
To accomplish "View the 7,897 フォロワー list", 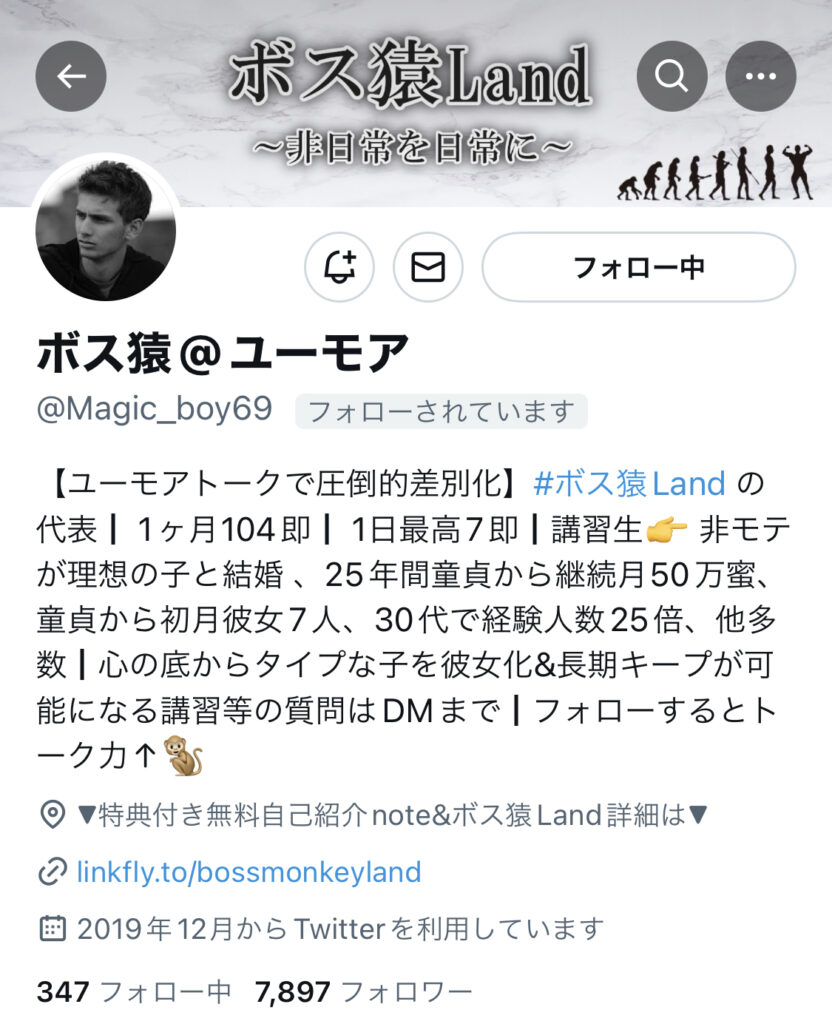I will 363,991.
